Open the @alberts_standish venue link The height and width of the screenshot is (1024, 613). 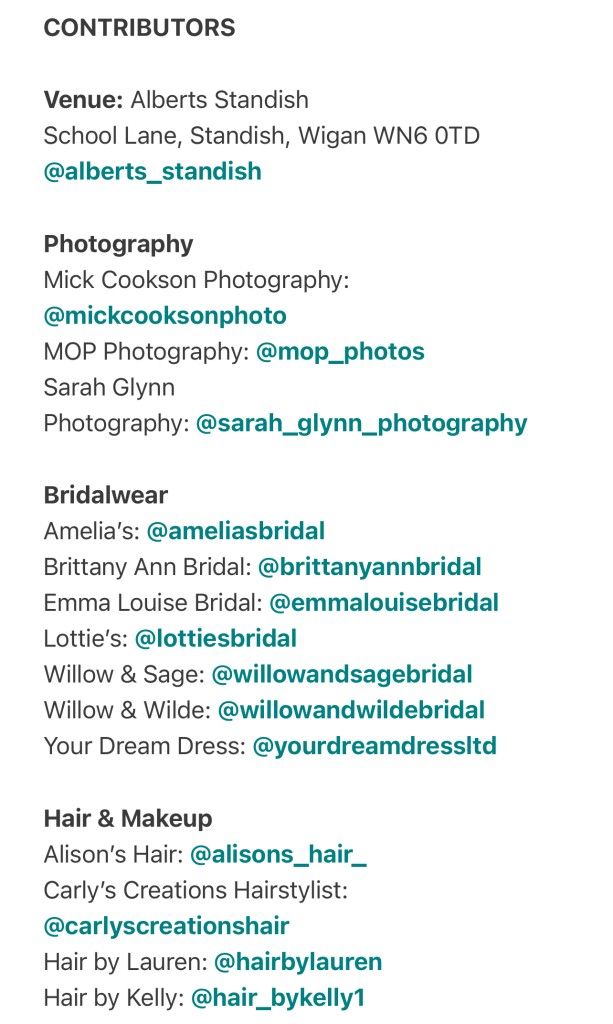(x=153, y=172)
